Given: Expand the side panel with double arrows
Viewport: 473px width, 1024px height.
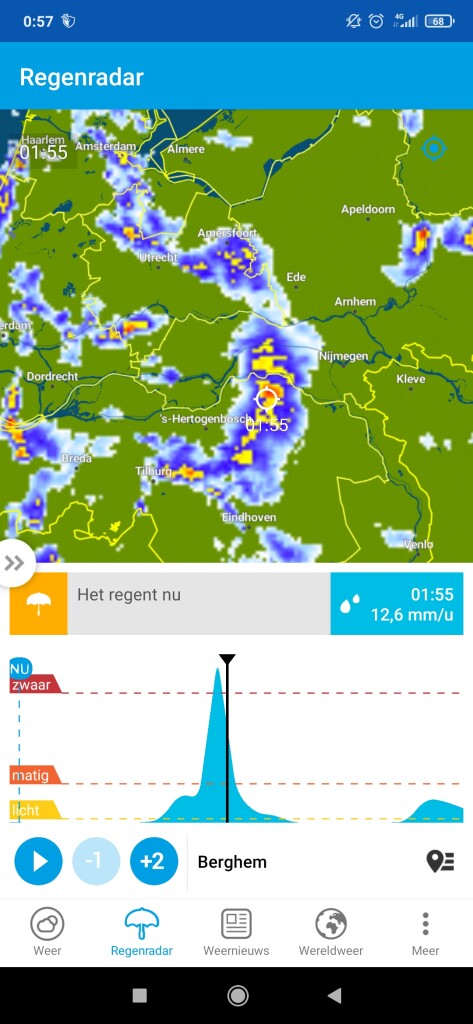Looking at the screenshot, I should pos(14,563).
